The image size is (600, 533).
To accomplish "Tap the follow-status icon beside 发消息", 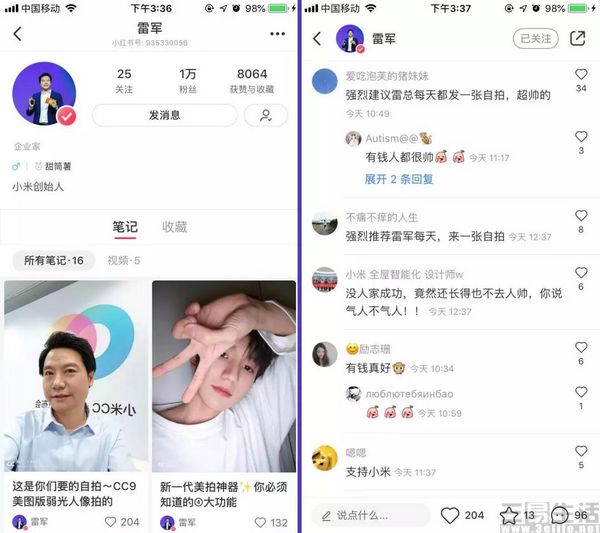I will point(265,115).
